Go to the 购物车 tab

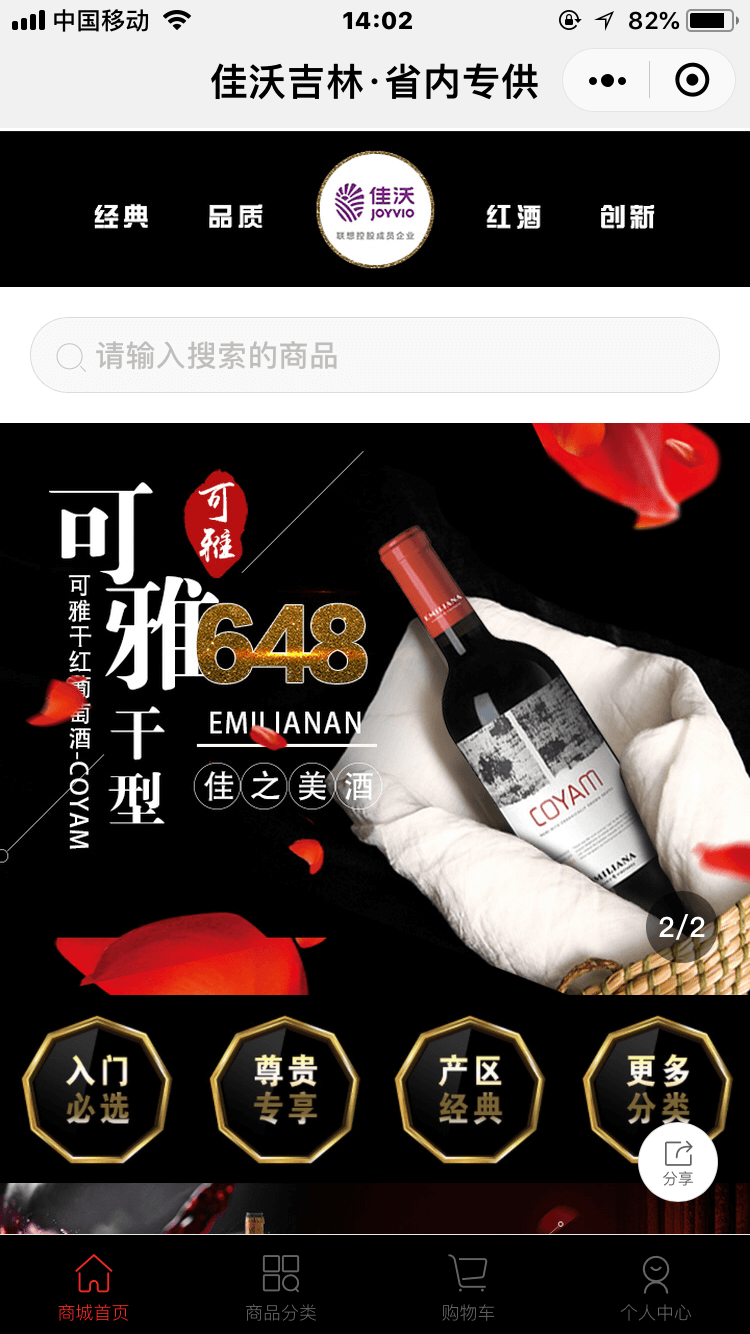click(468, 1287)
